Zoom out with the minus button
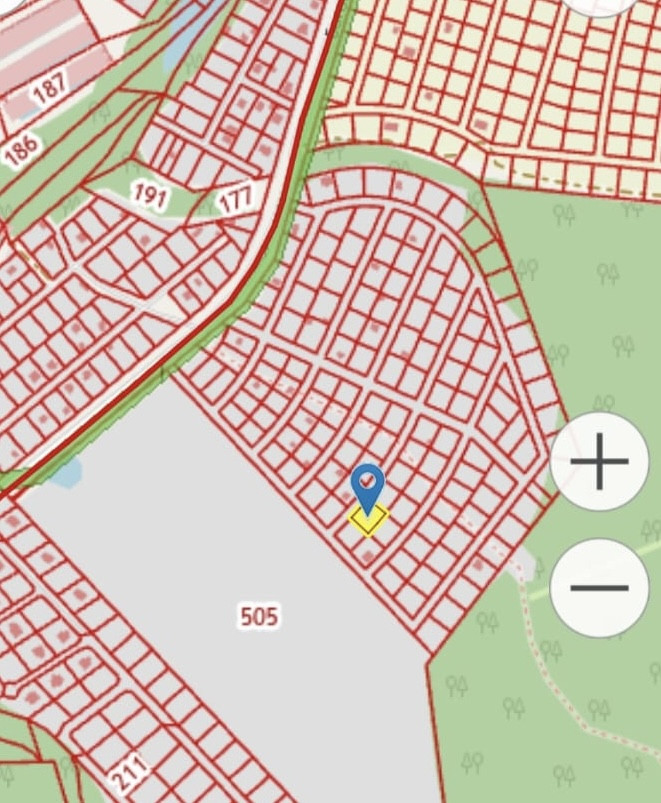Screen dimensions: 661x803 point(599,587)
